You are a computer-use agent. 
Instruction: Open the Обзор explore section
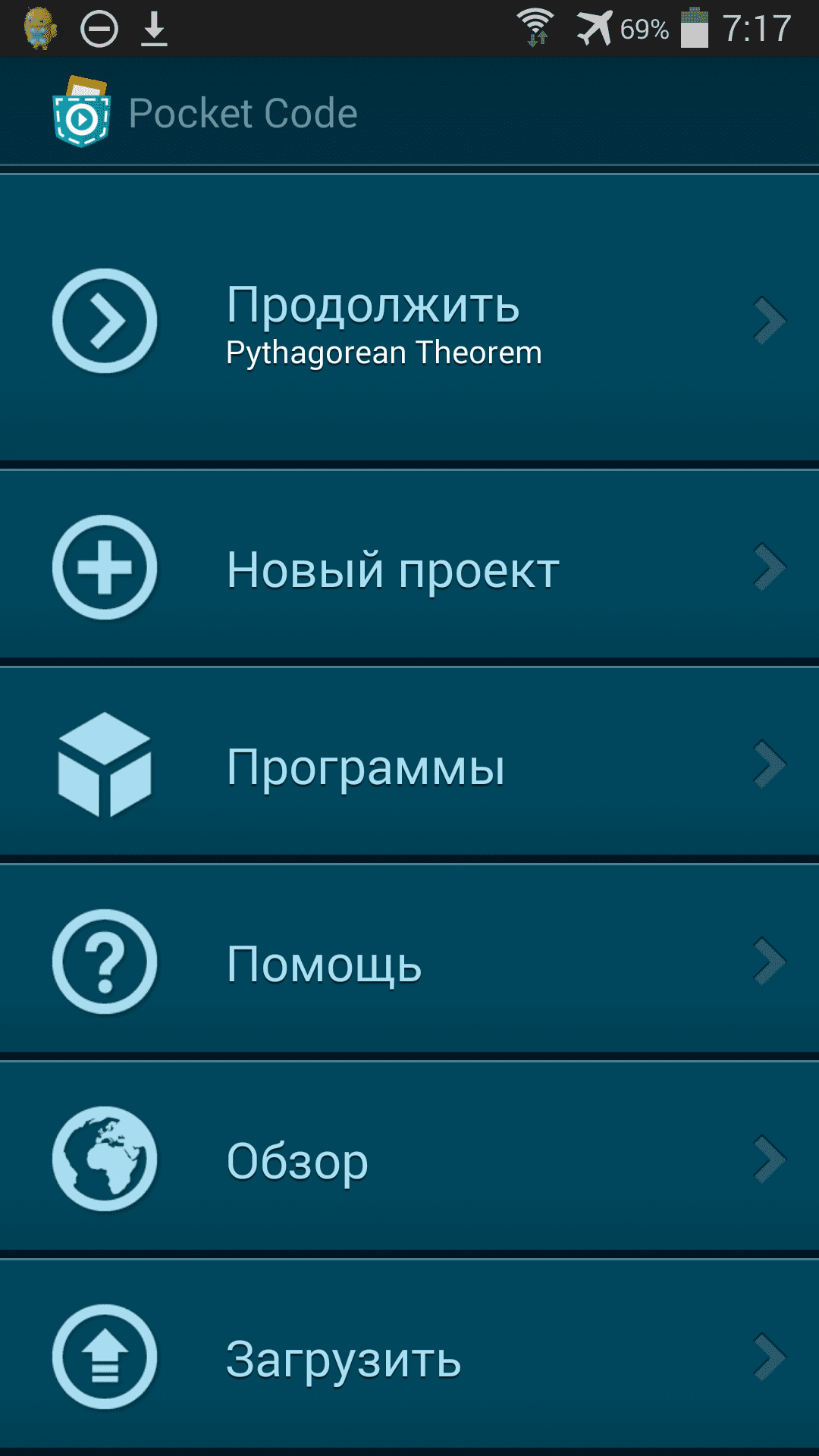click(x=409, y=1159)
